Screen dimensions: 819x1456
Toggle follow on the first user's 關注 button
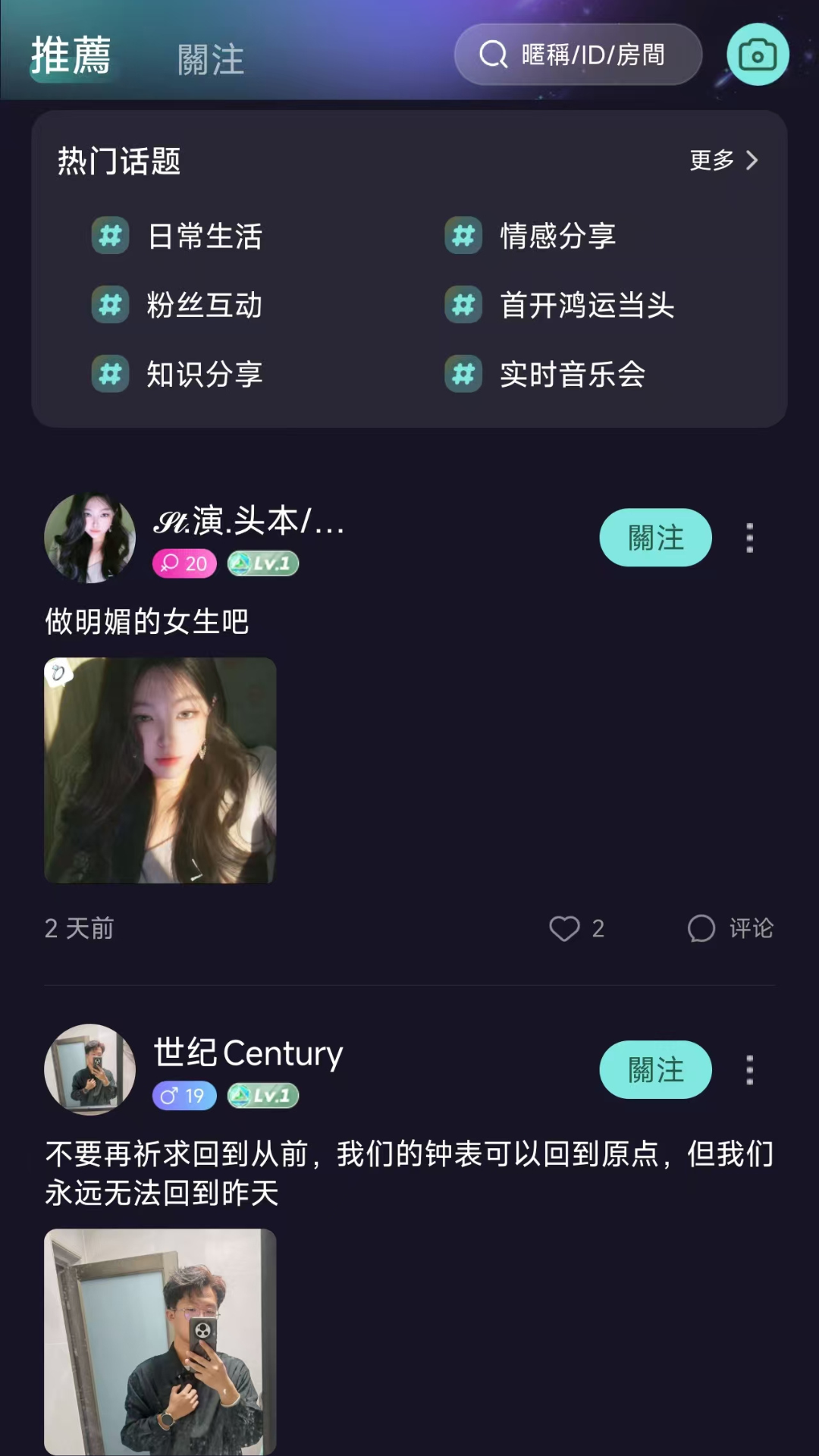(x=655, y=537)
